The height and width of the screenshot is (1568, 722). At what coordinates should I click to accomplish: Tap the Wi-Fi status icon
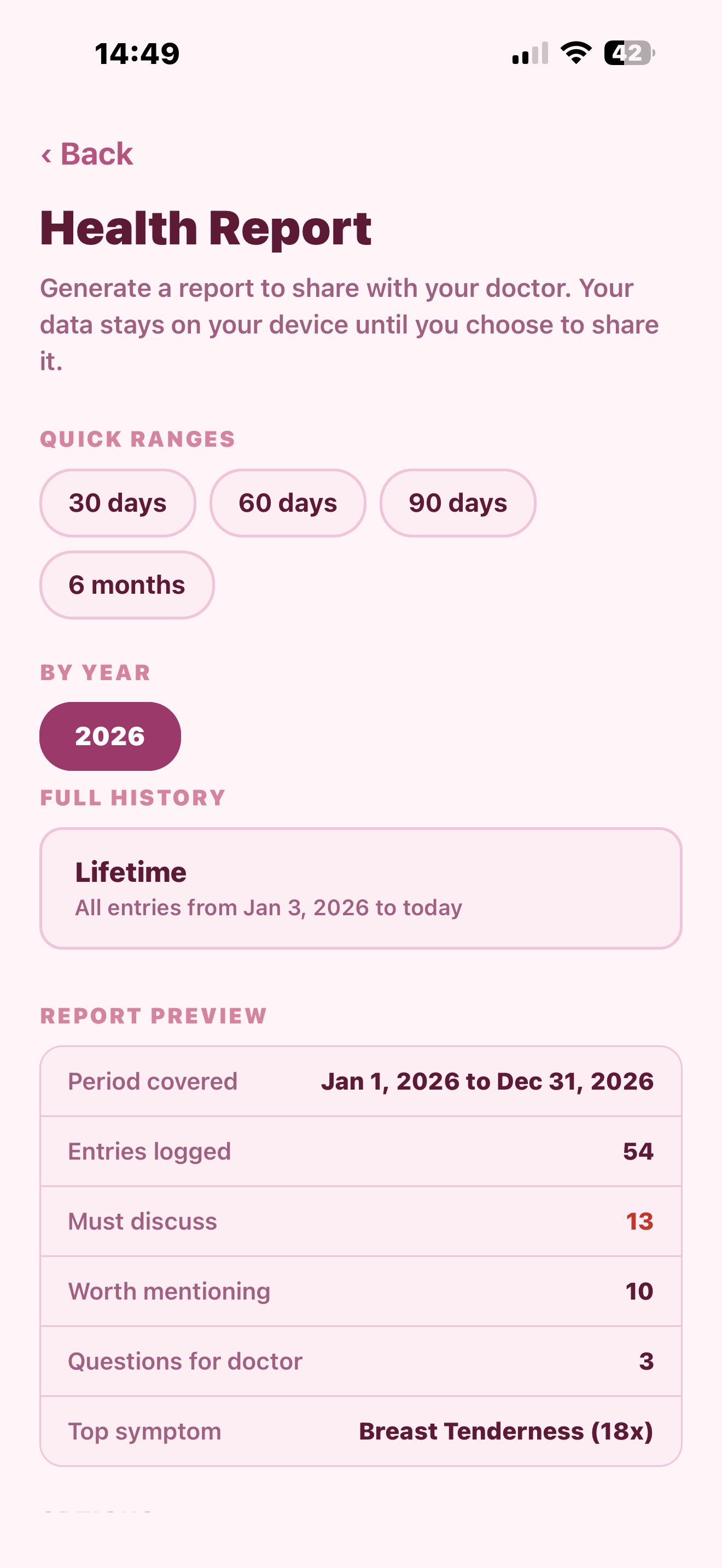coord(575,54)
